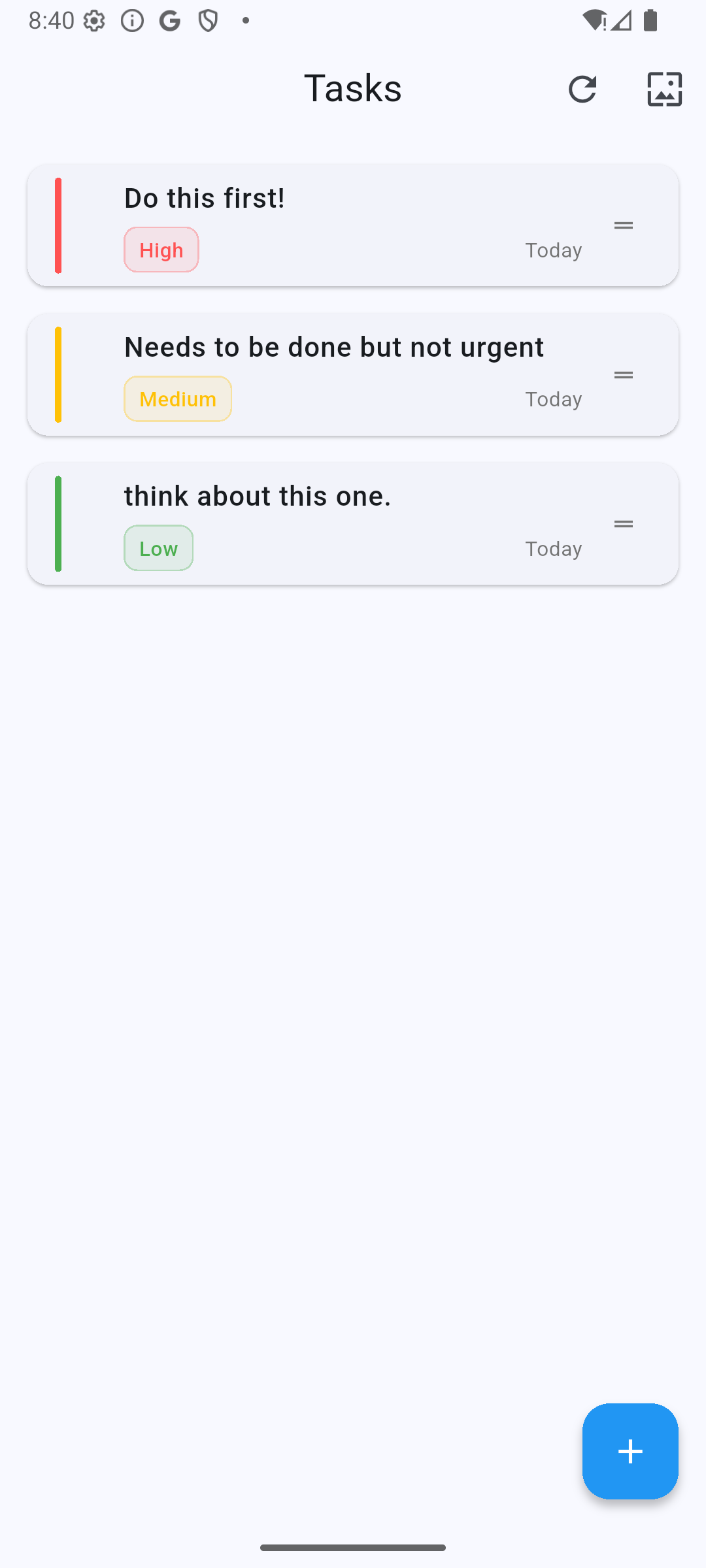Click the shield icon in status bar
Screen dimensions: 706x1568
(x=207, y=20)
